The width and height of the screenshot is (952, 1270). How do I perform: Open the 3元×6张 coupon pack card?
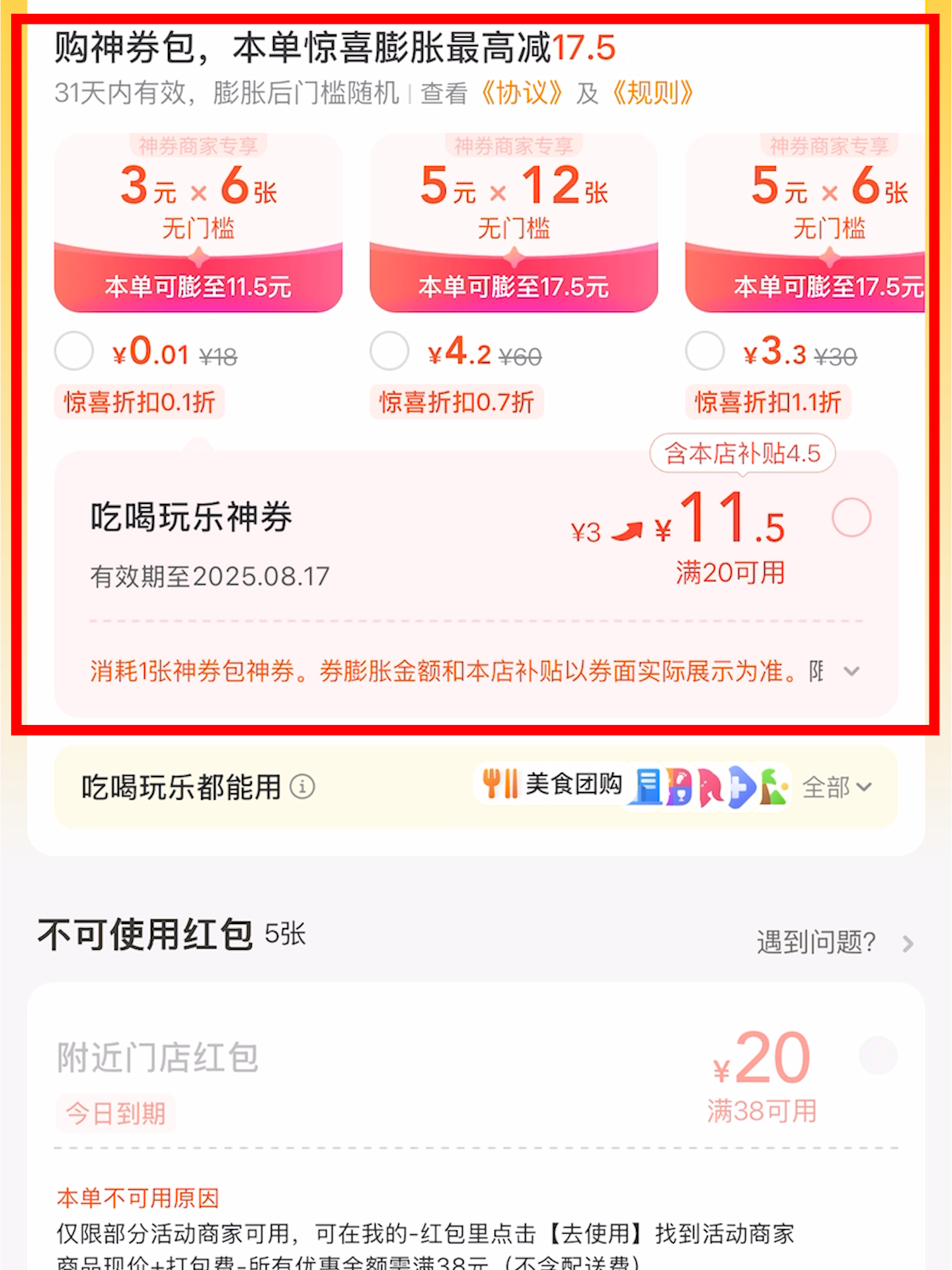pyautogui.click(x=198, y=223)
